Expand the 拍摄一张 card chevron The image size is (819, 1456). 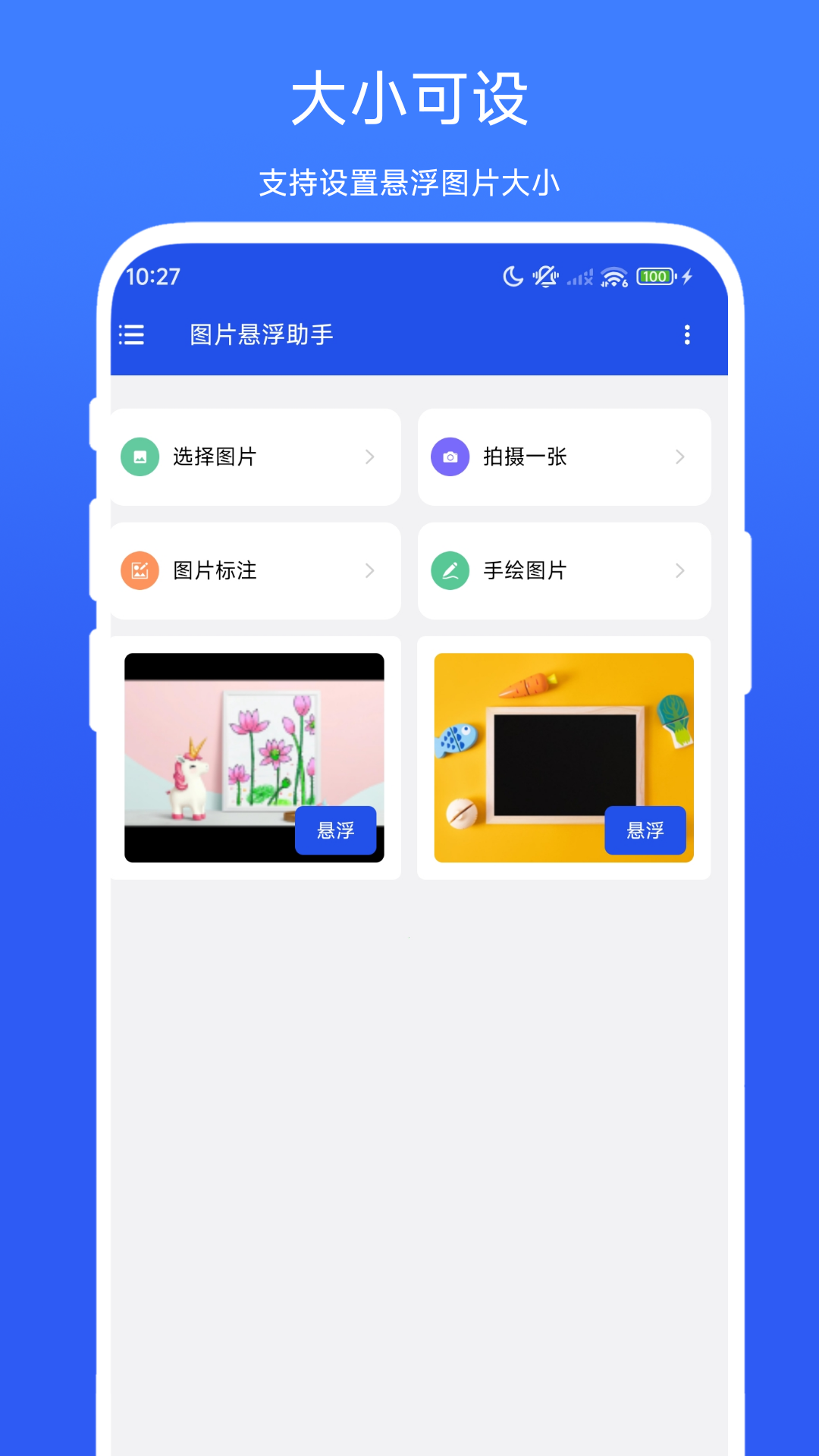[680, 457]
